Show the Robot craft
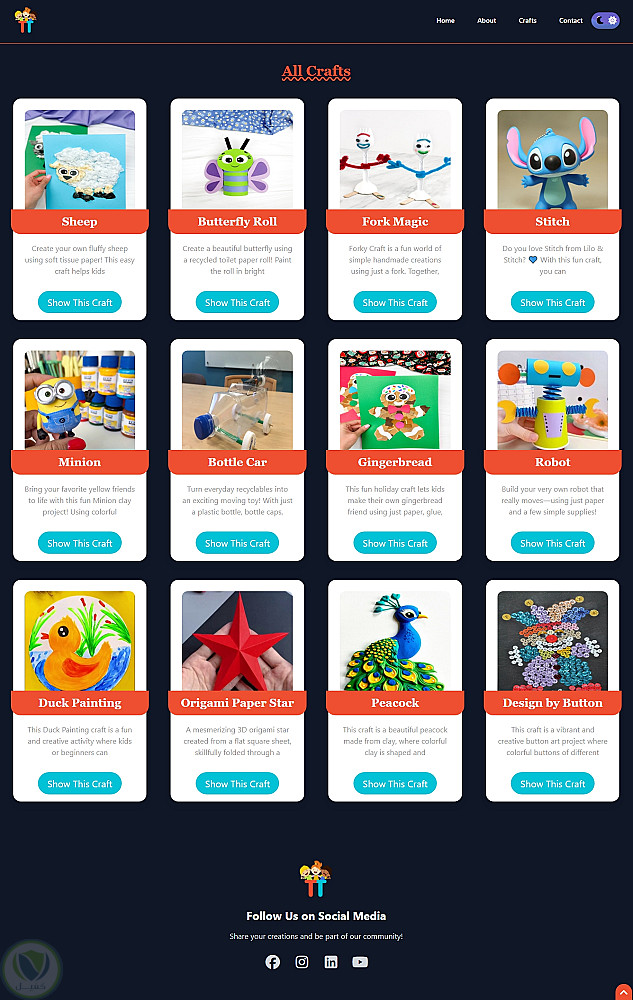The height and width of the screenshot is (1000, 633). tap(552, 543)
